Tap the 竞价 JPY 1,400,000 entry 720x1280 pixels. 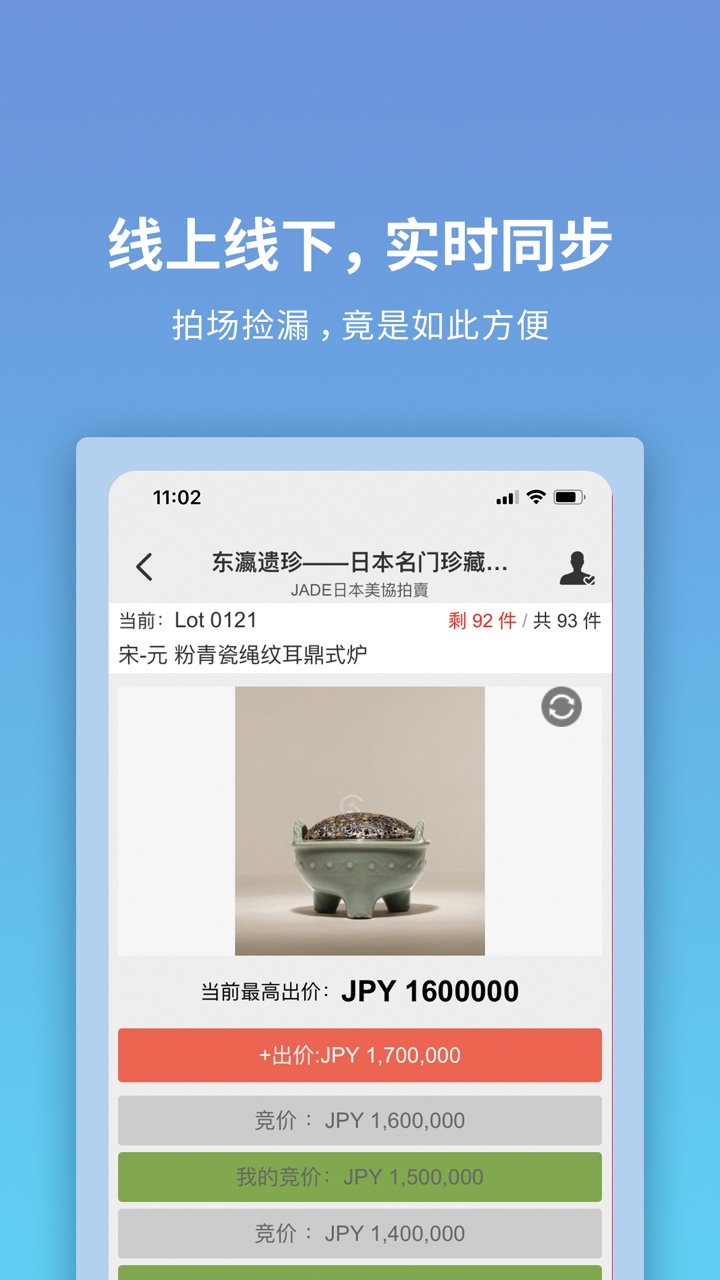coord(359,1233)
